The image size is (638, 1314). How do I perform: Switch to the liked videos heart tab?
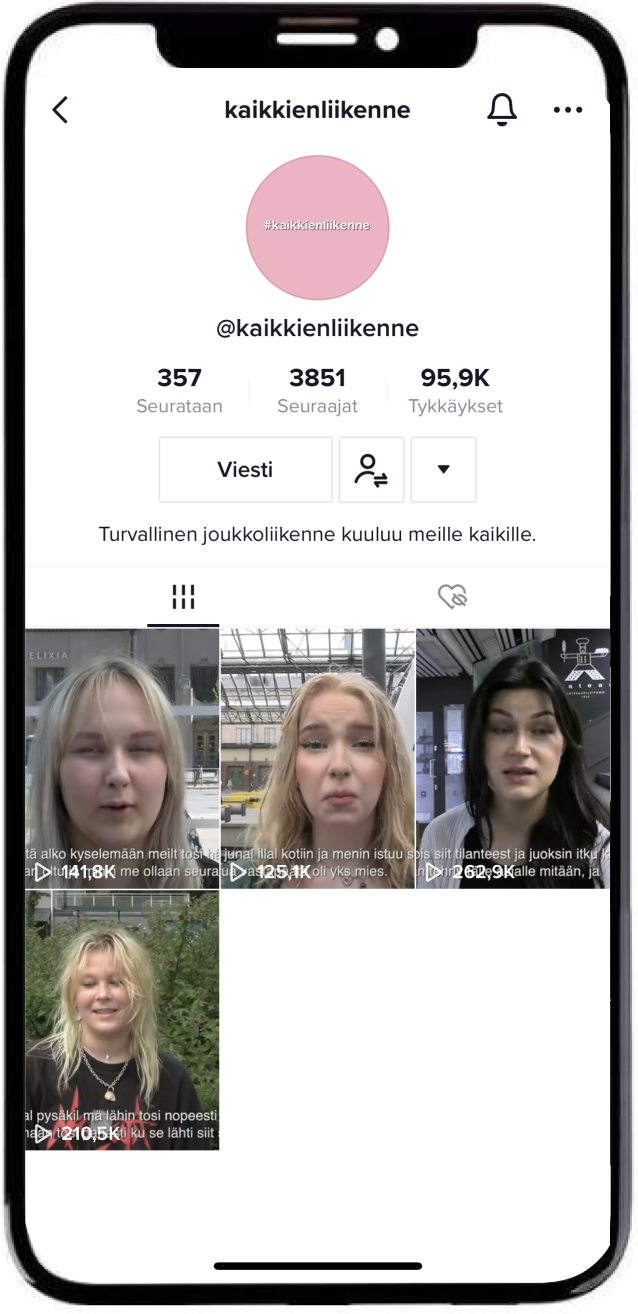(x=453, y=598)
